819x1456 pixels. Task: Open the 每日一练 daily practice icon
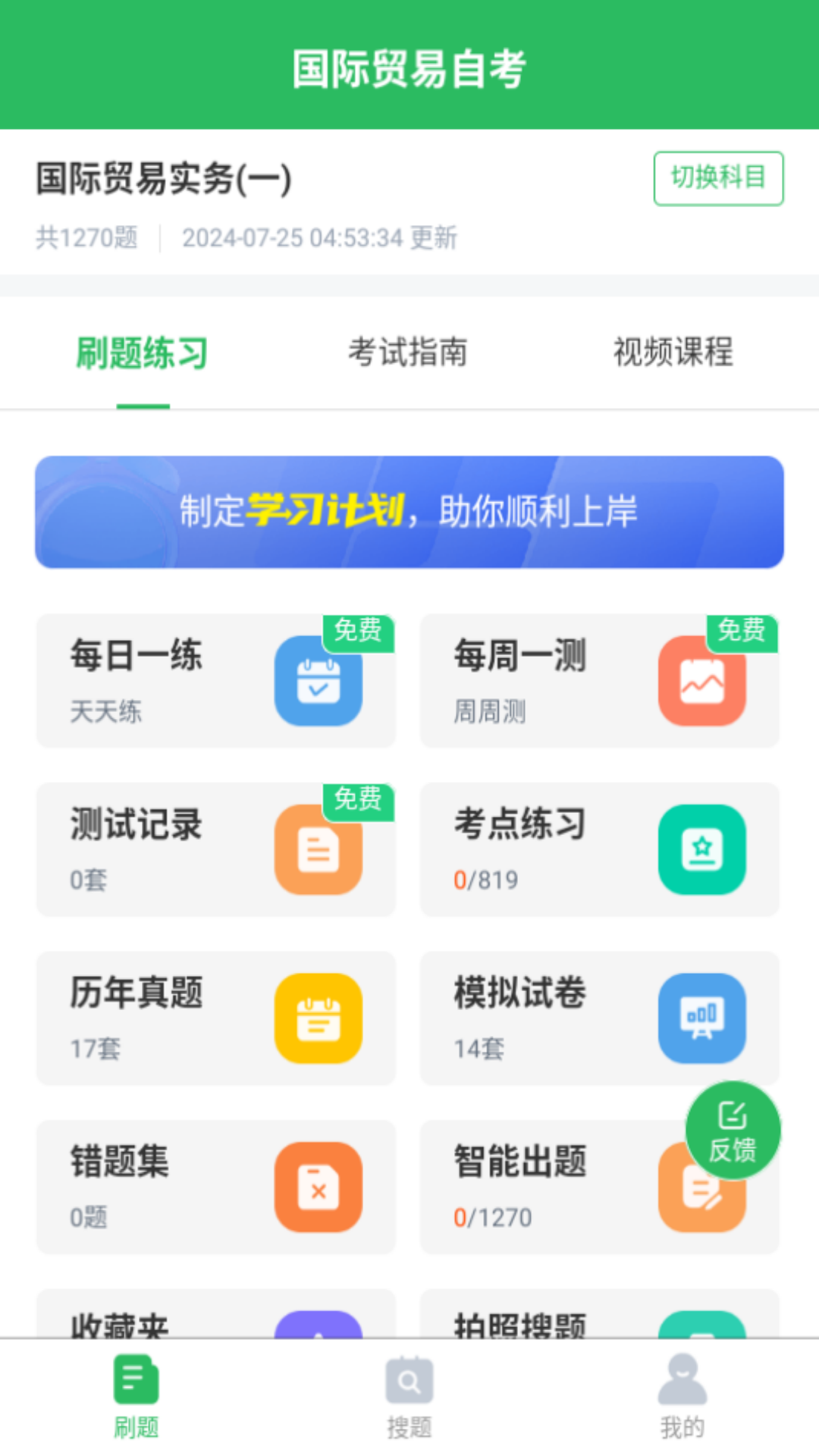[319, 681]
